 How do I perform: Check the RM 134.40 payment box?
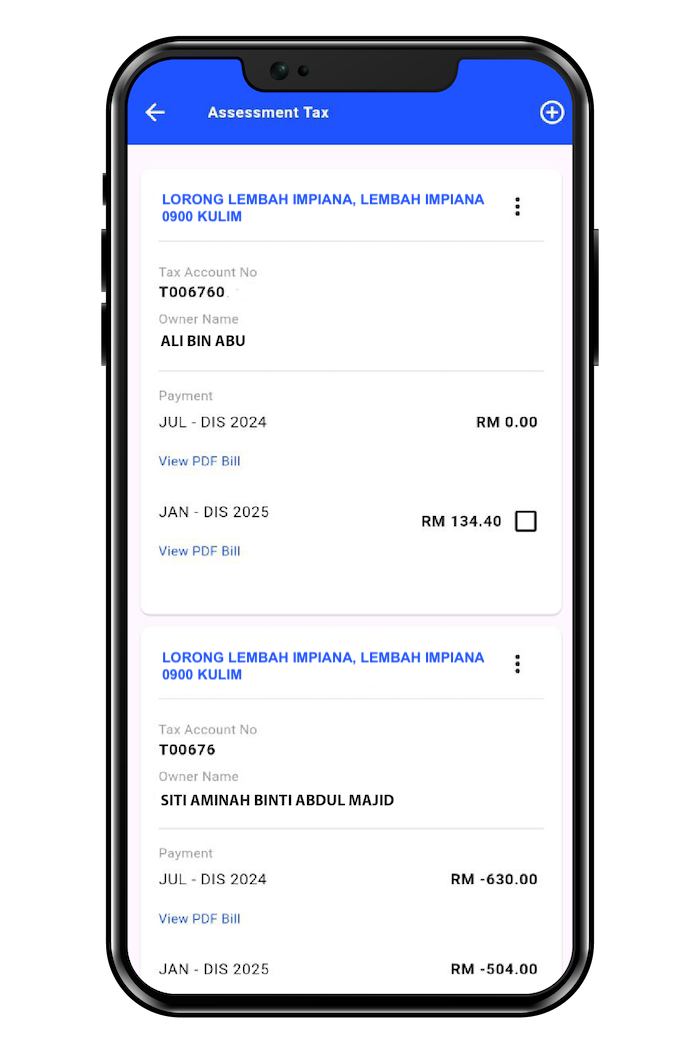(x=526, y=521)
